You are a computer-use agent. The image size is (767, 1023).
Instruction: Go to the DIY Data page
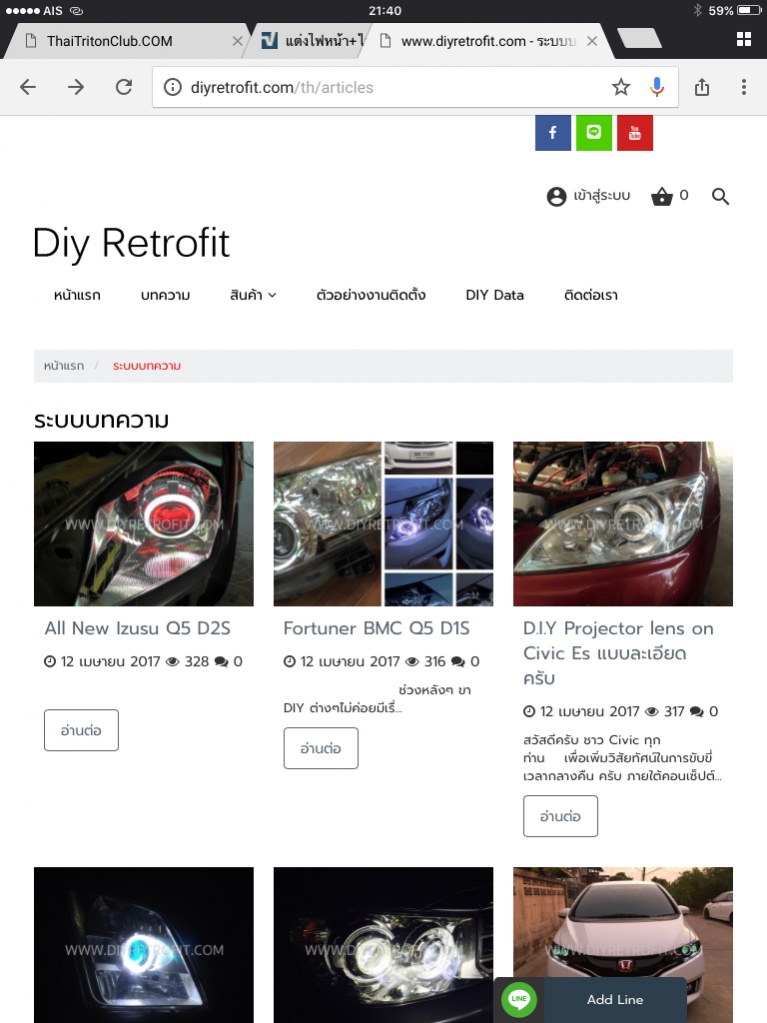pyautogui.click(x=494, y=295)
